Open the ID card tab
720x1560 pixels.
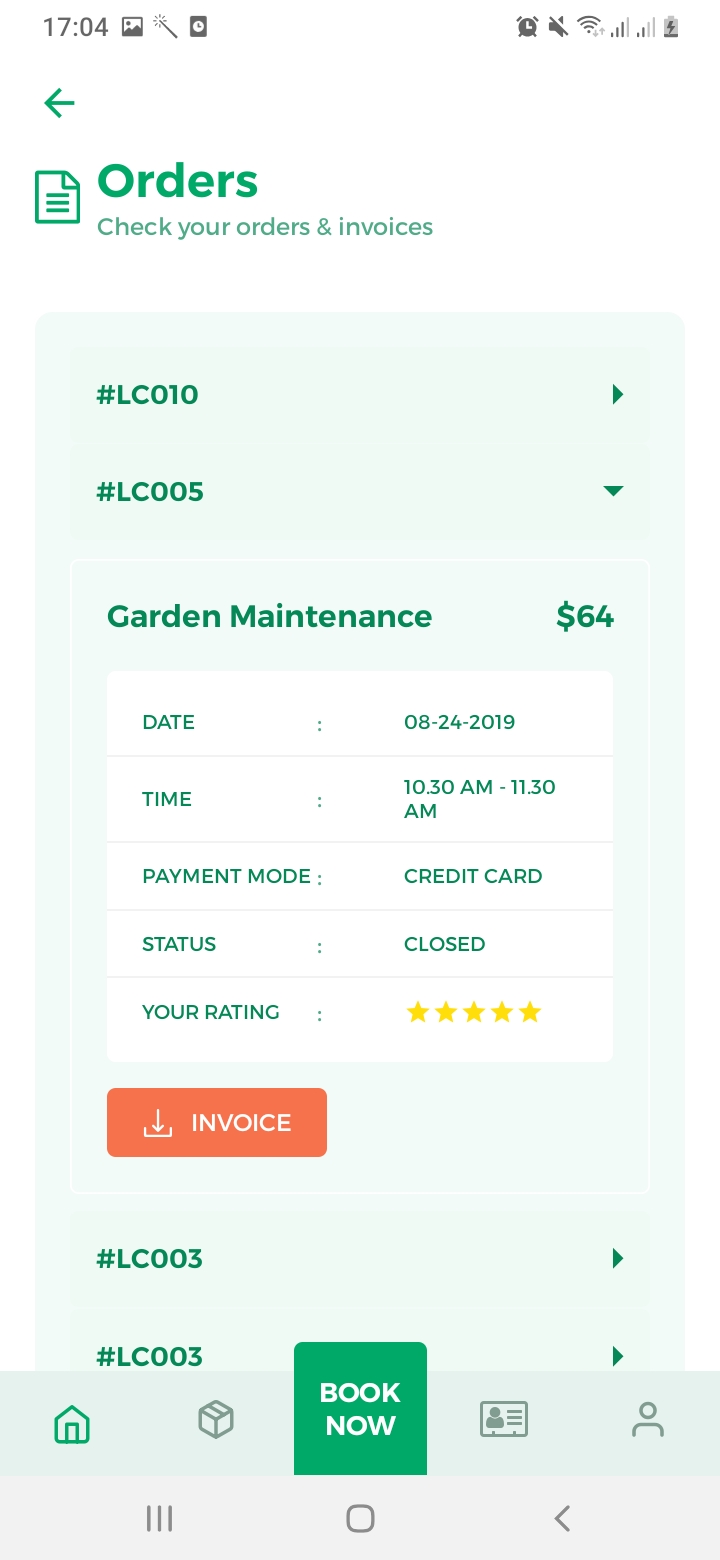point(504,1419)
